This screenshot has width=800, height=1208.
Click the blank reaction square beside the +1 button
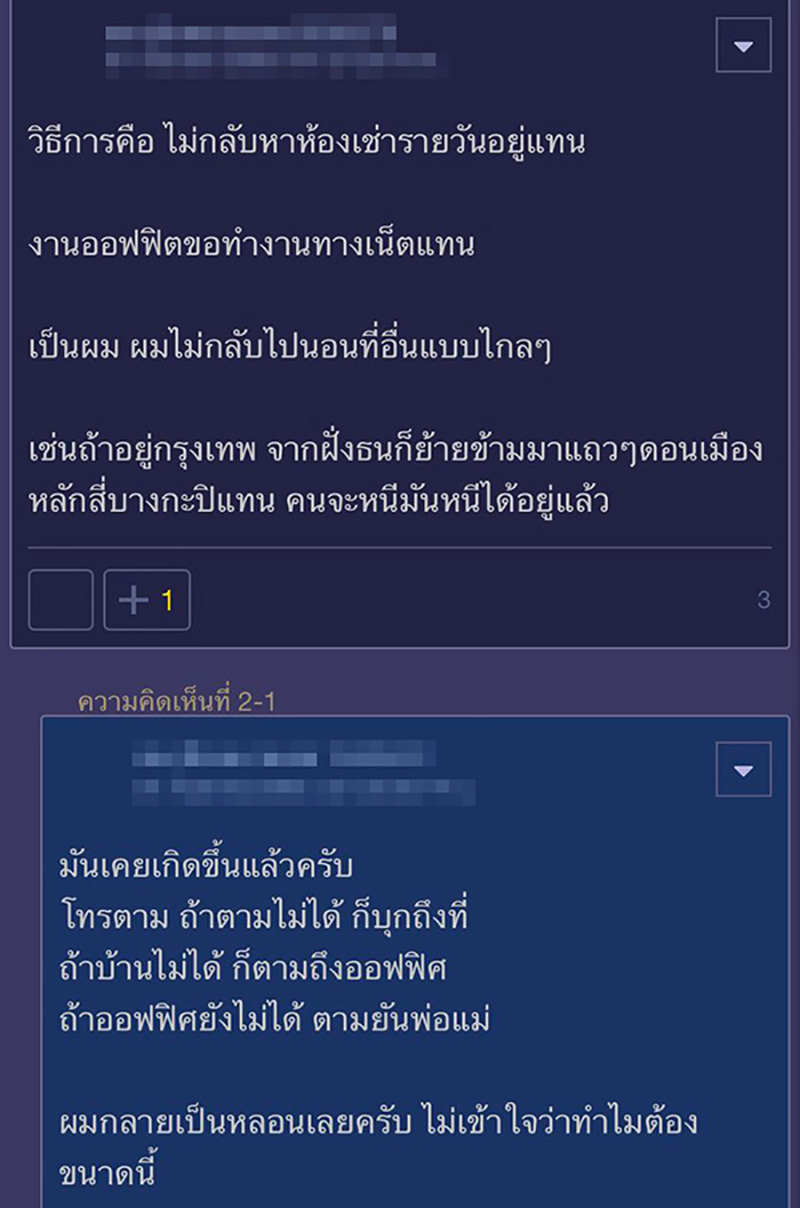click(x=60, y=599)
